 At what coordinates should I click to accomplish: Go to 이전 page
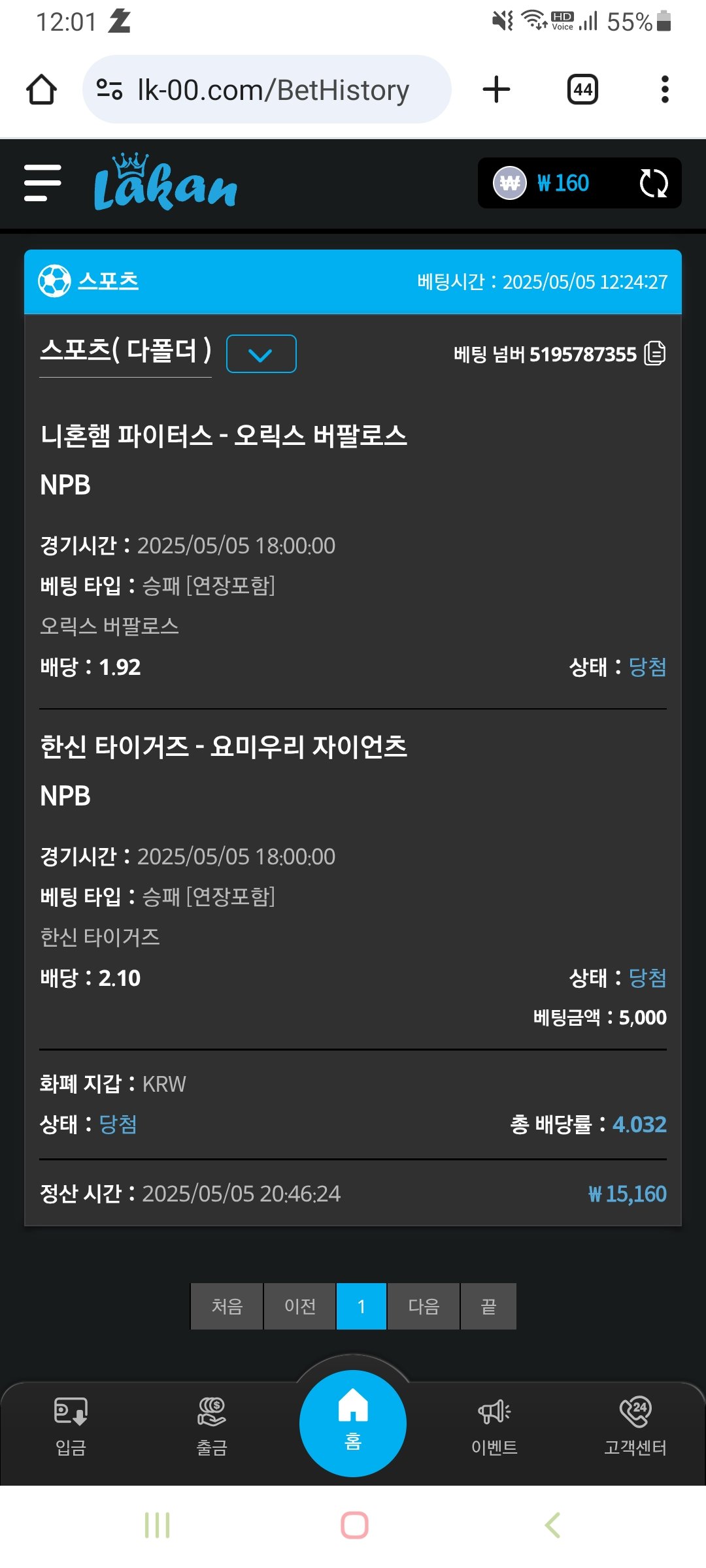click(x=300, y=1306)
